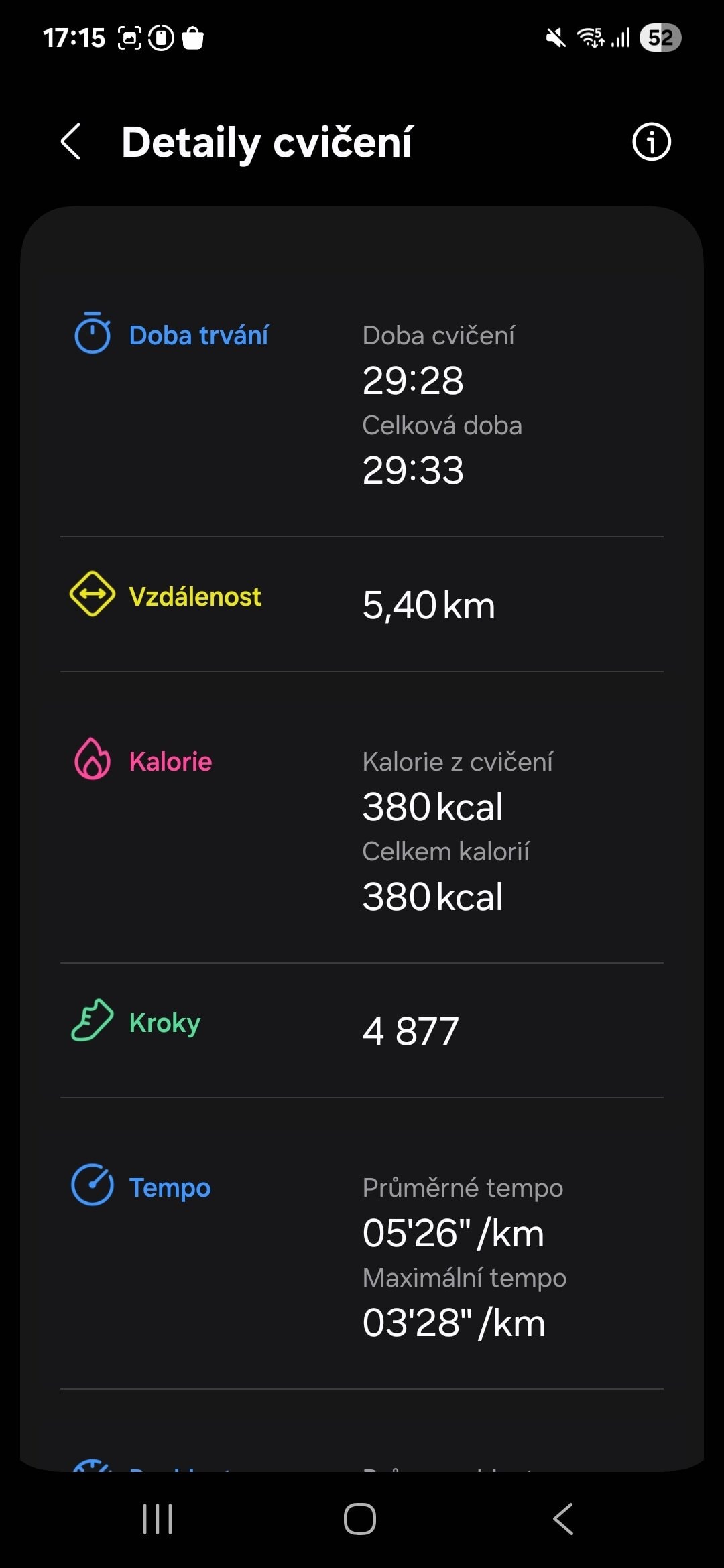Tap the system home button

360,1518
